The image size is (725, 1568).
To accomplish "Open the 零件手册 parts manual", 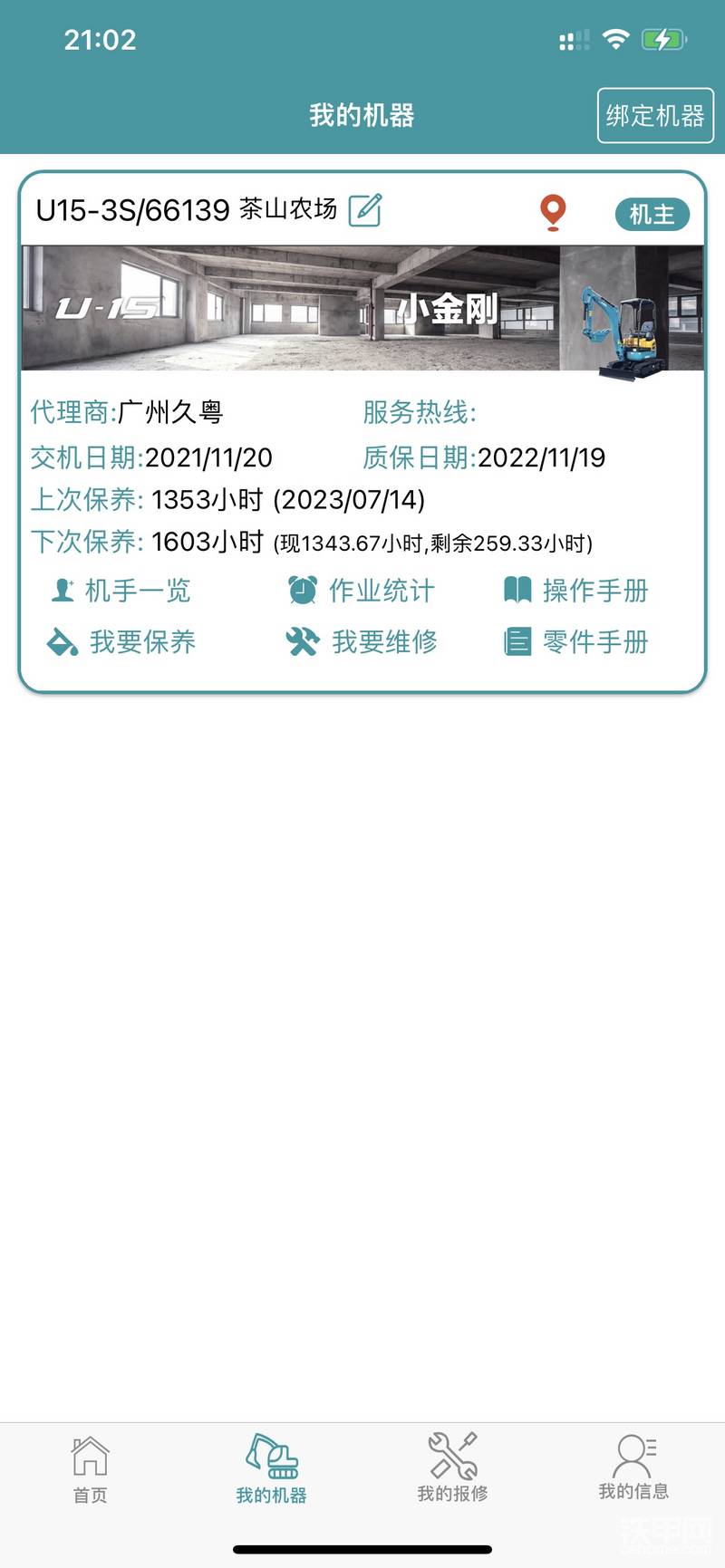I will pos(576,642).
